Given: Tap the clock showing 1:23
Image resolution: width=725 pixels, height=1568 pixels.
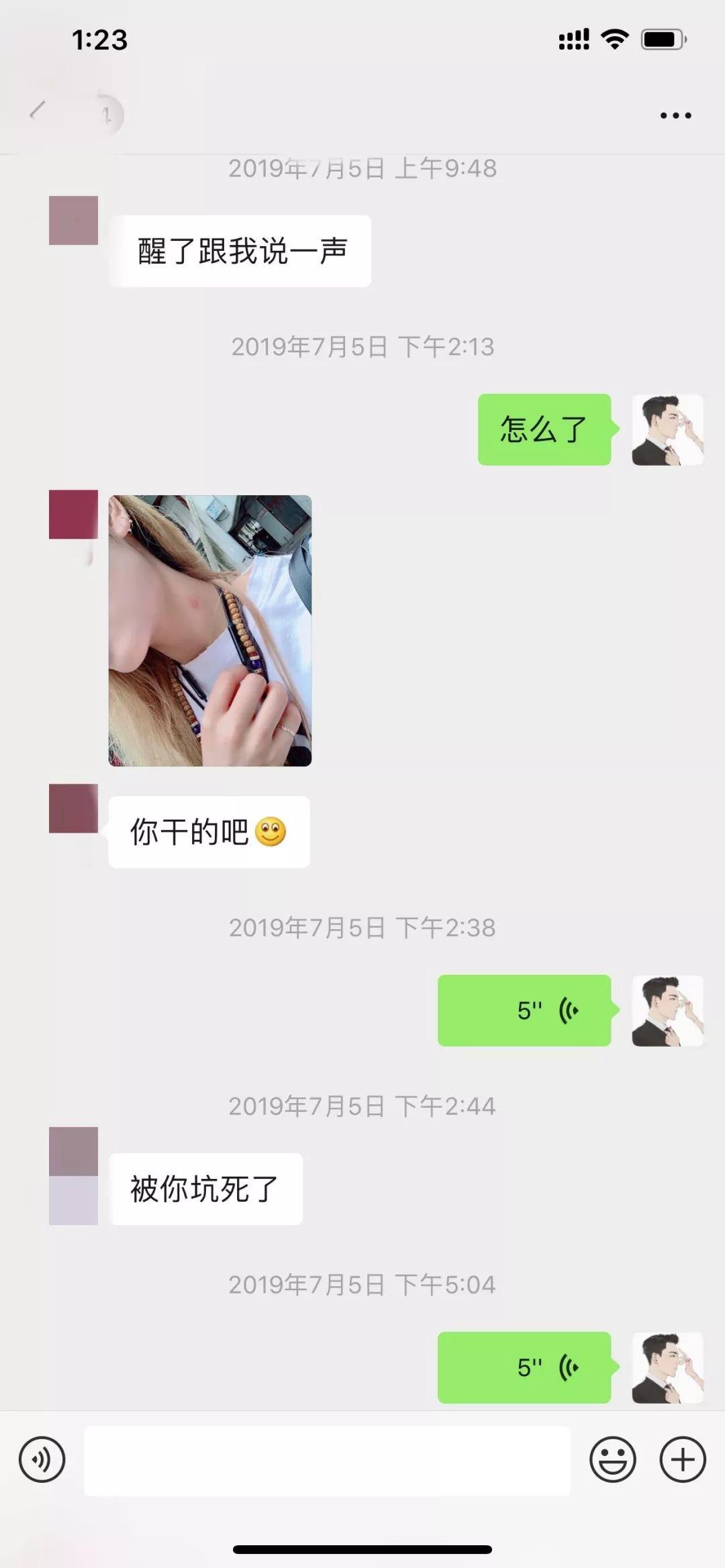Looking at the screenshot, I should pos(98,40).
